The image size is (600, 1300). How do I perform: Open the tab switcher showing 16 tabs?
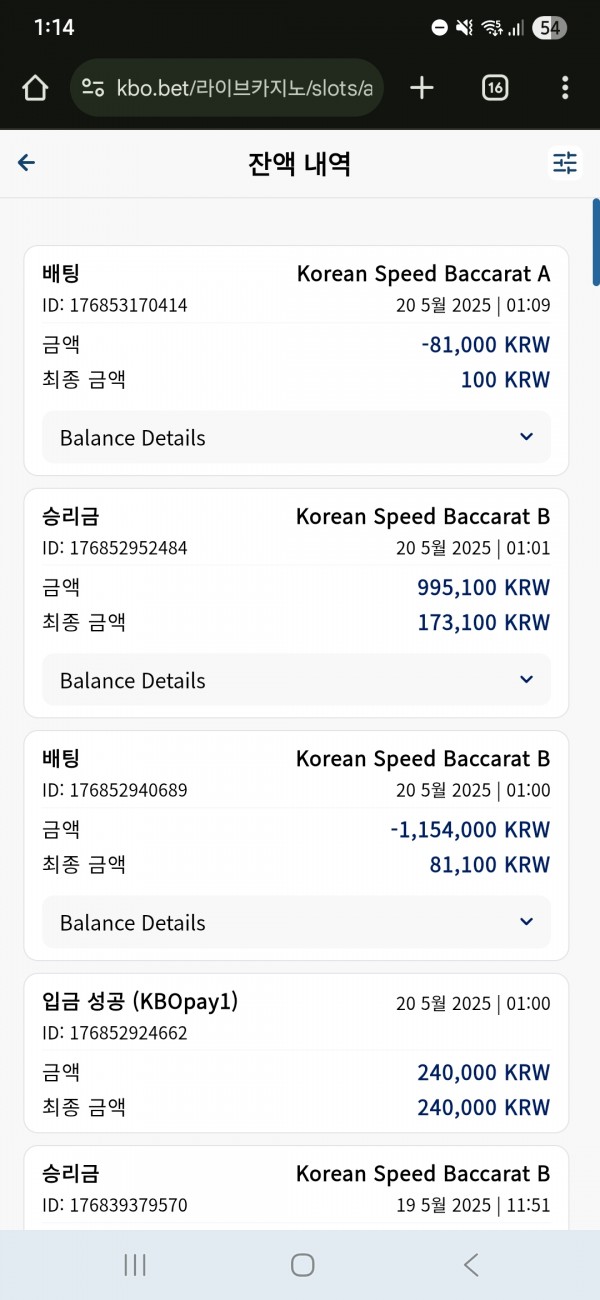495,88
